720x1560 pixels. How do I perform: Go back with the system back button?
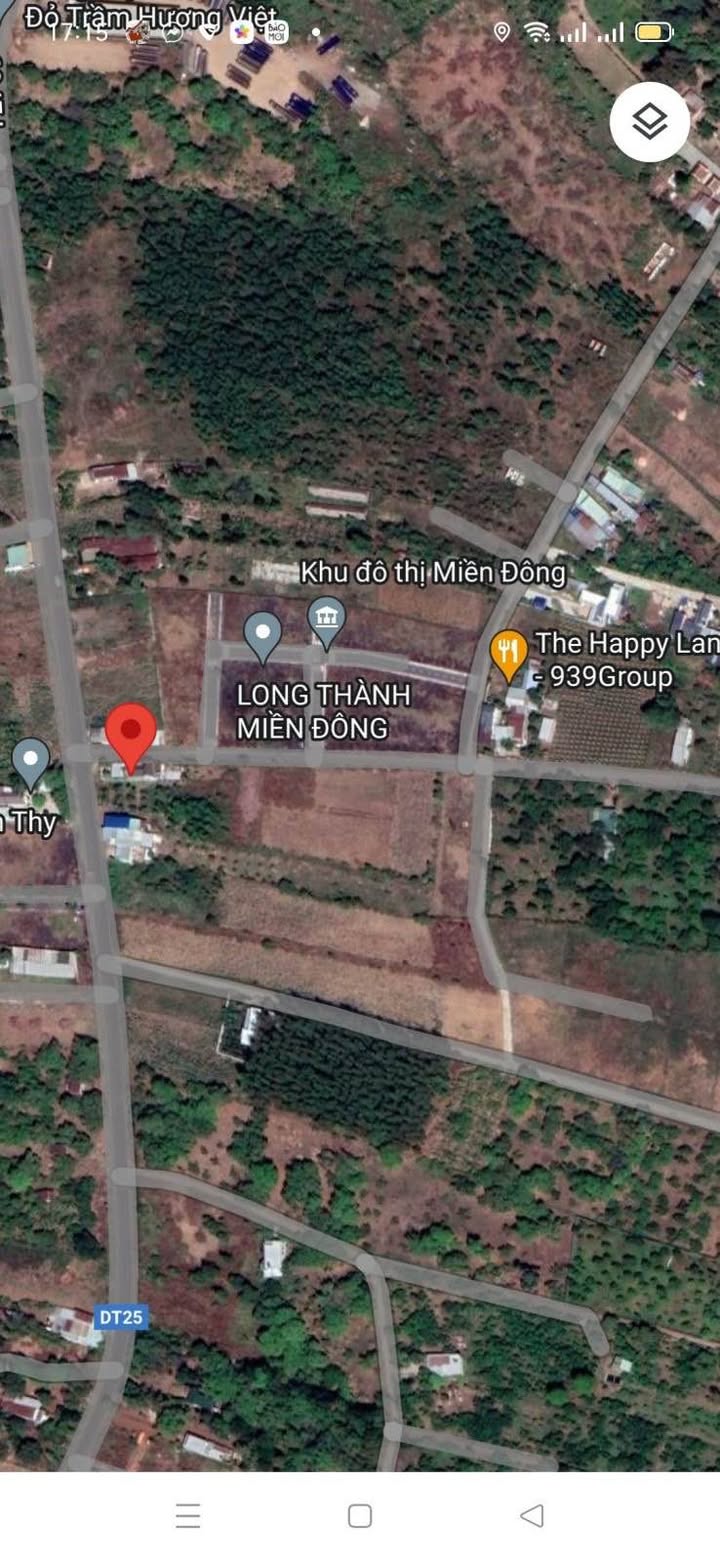tap(532, 1515)
